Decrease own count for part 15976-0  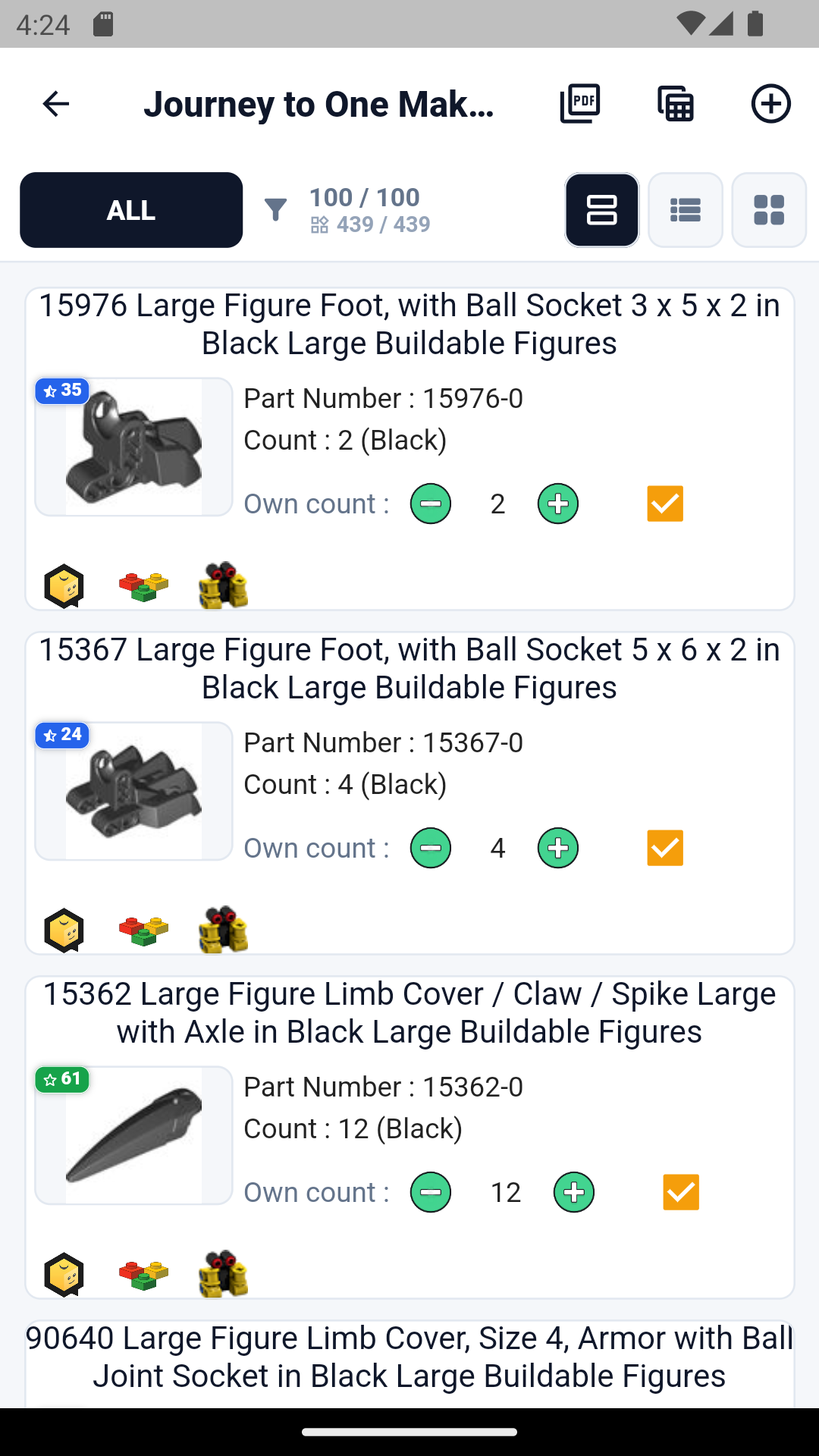[x=431, y=504]
